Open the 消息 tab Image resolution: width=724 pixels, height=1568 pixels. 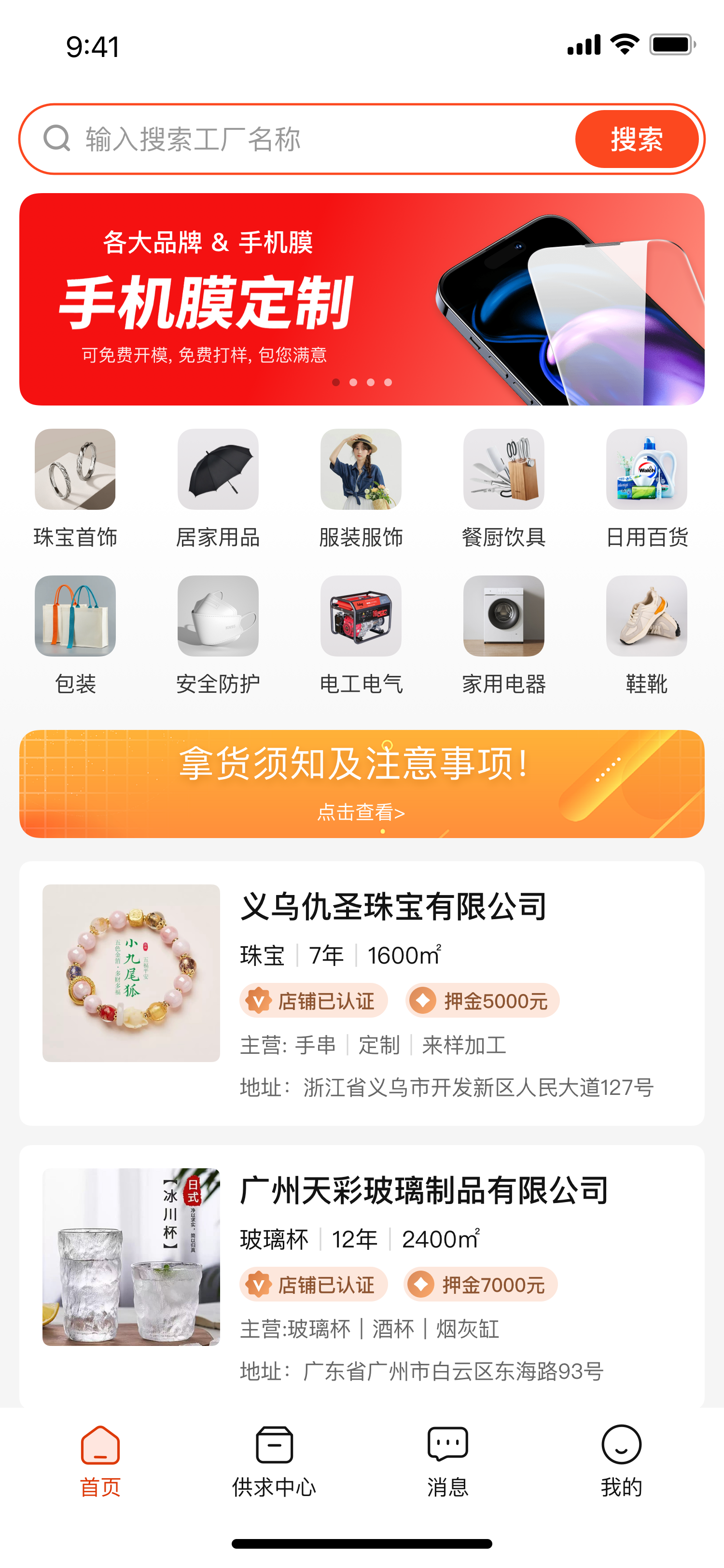coord(448,1461)
